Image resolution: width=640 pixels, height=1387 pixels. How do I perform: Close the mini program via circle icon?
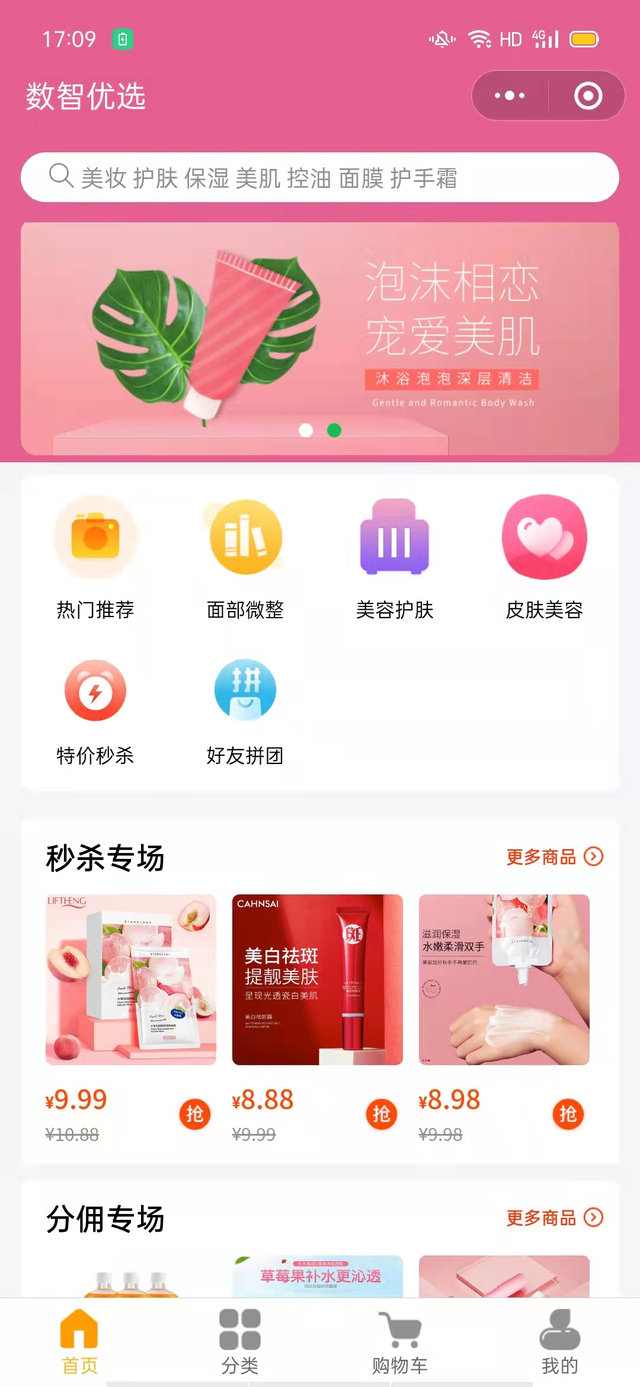click(588, 96)
